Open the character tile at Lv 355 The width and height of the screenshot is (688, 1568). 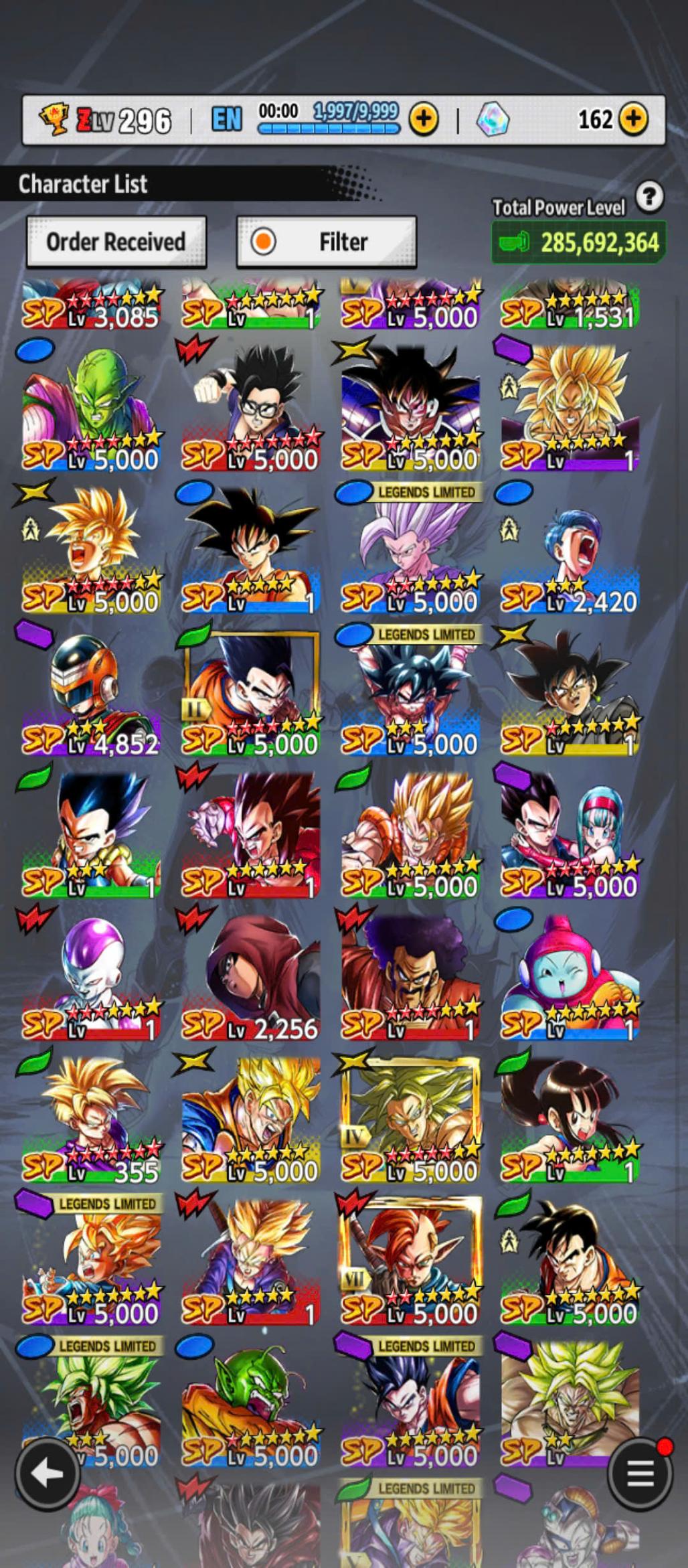(92, 1121)
